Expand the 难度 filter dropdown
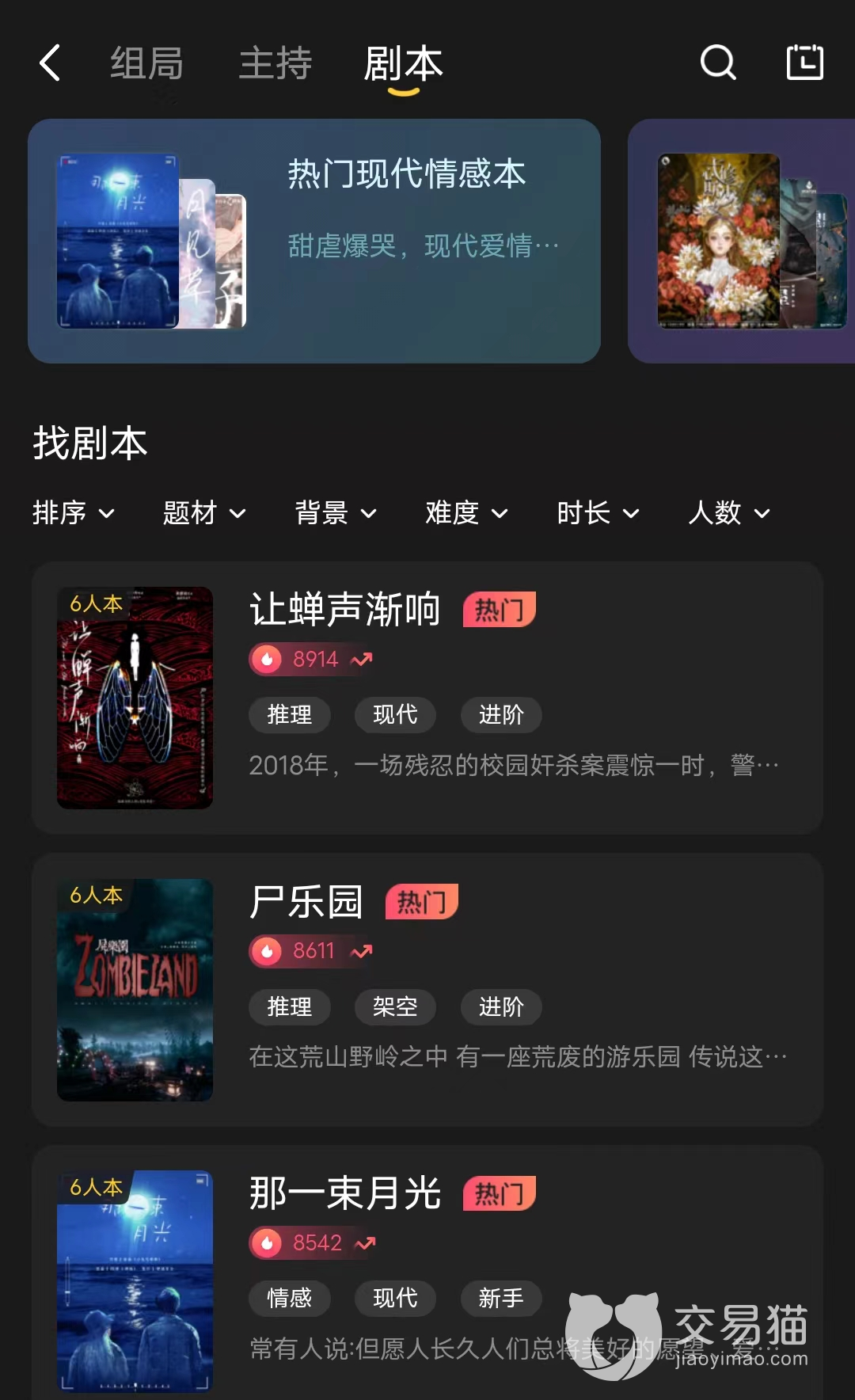The height and width of the screenshot is (1400, 855). tap(466, 513)
